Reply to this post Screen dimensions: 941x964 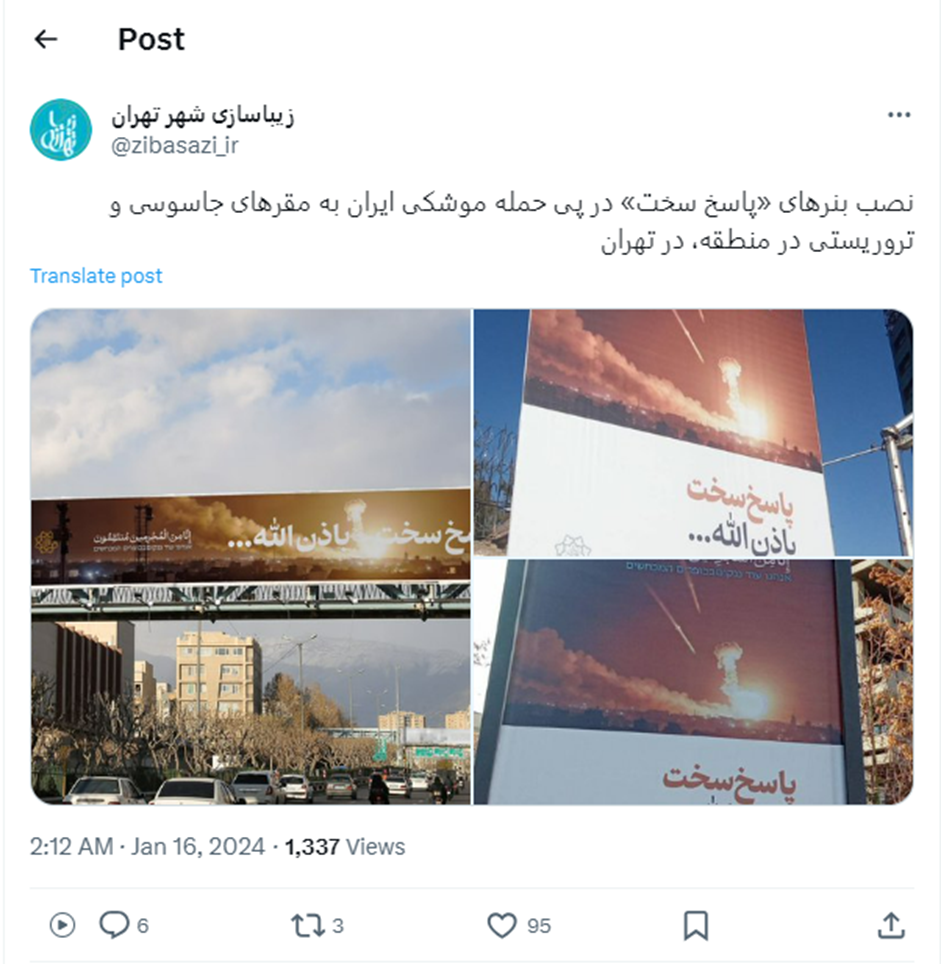pos(114,925)
